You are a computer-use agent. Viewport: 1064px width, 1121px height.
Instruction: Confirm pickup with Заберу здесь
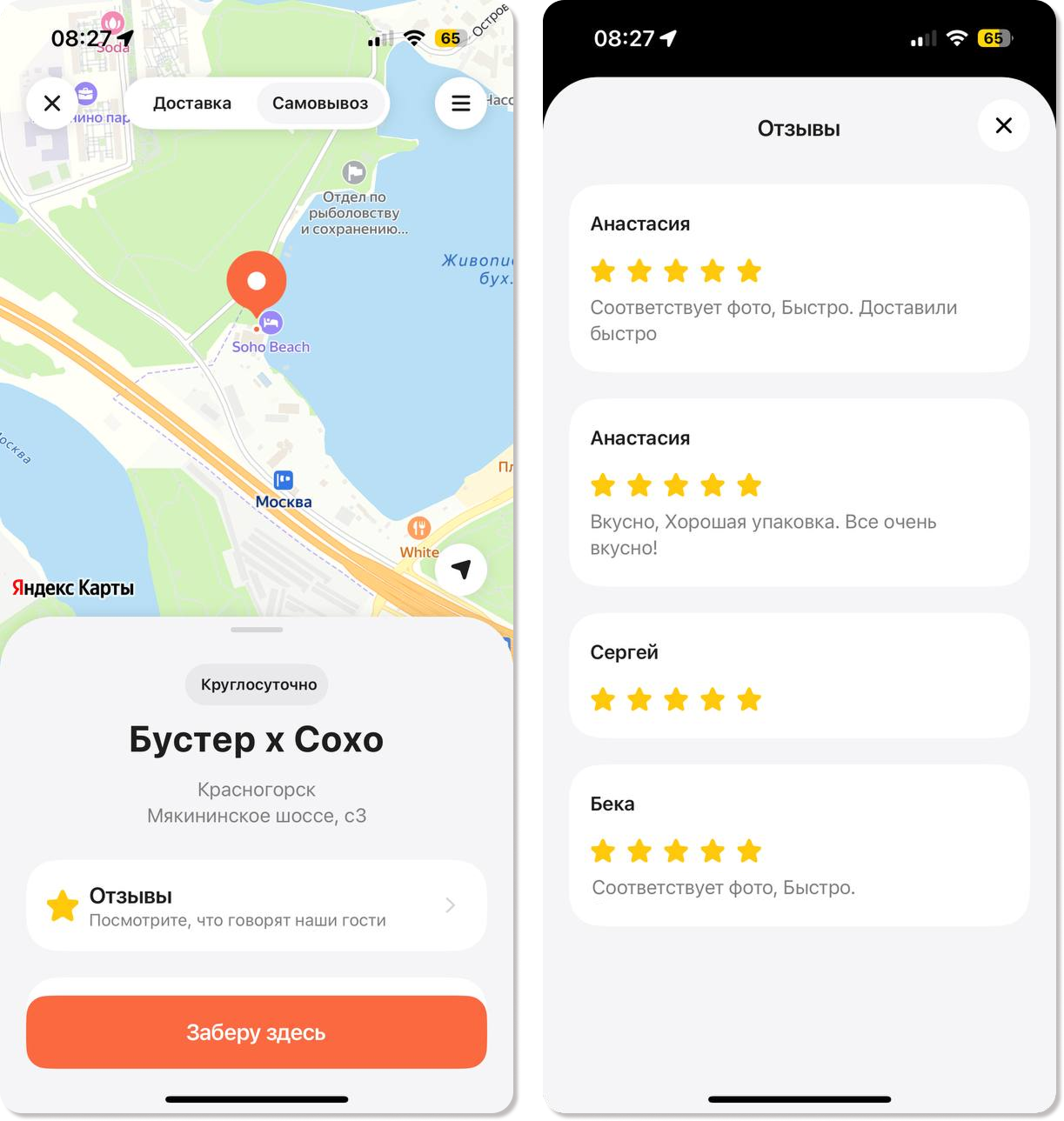tap(257, 1032)
